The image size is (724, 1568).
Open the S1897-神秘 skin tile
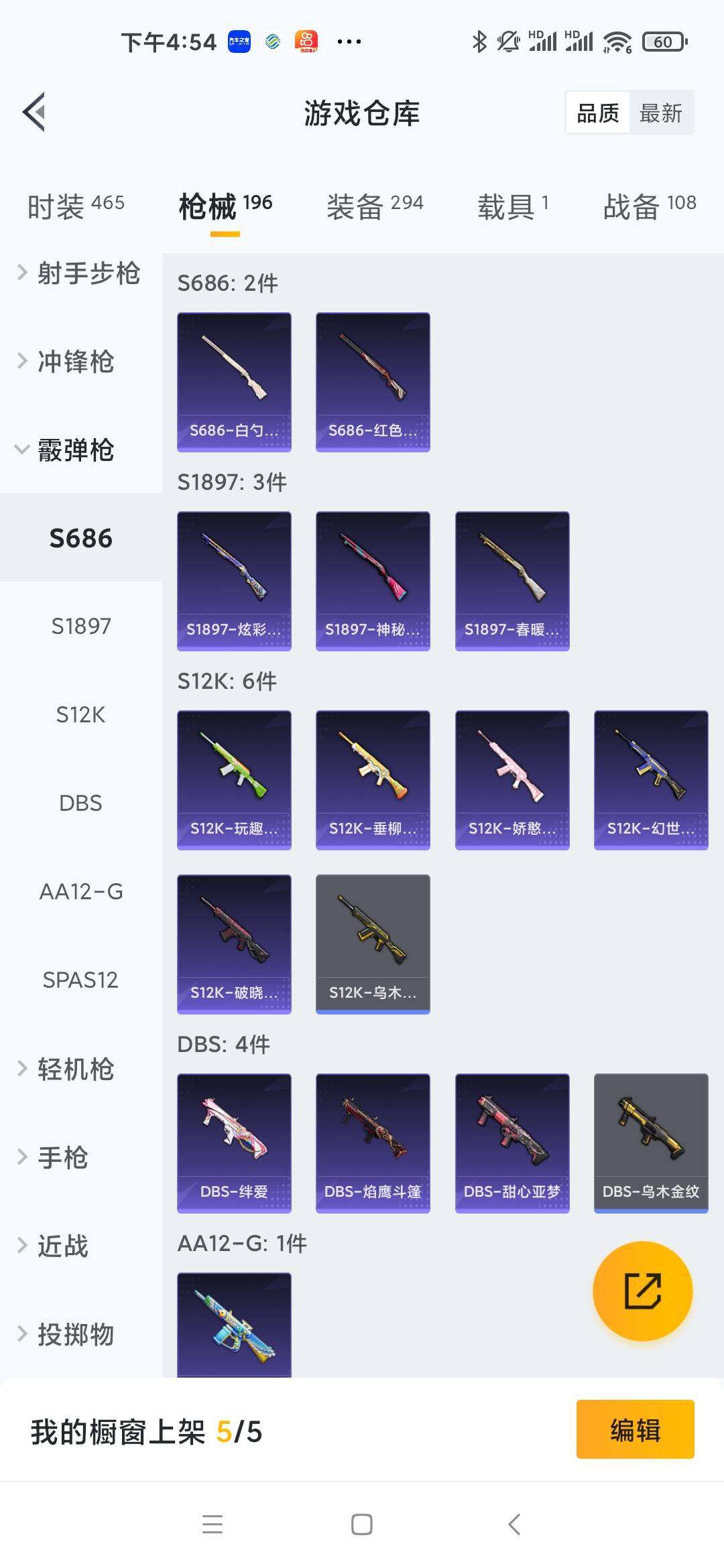pos(373,581)
